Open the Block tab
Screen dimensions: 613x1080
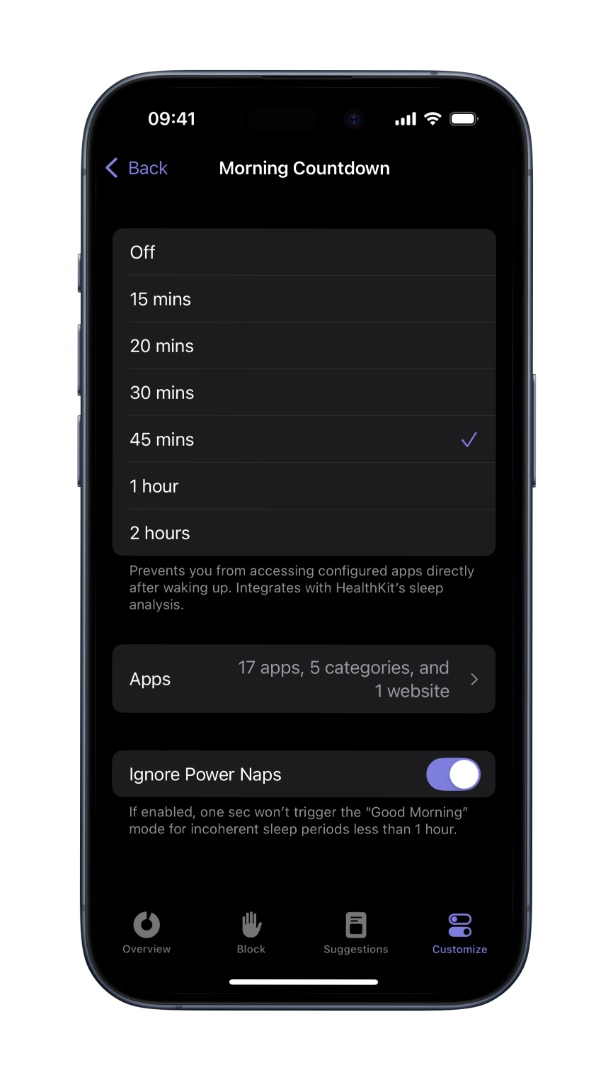(251, 932)
